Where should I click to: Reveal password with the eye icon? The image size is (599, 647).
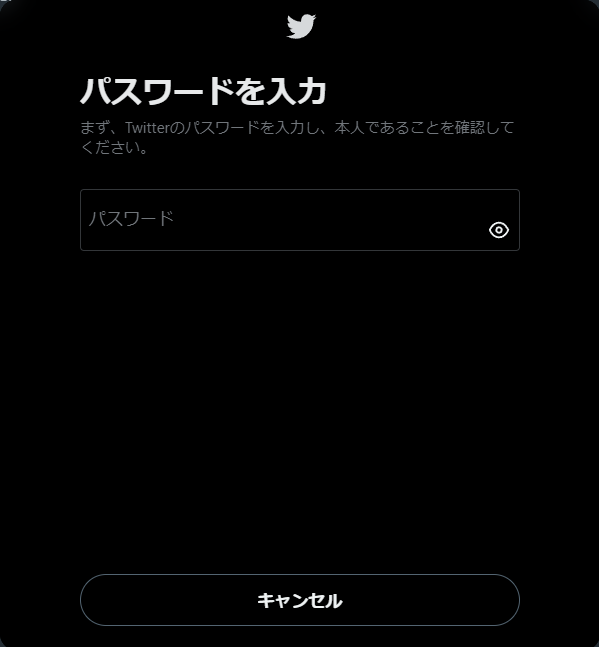(x=499, y=230)
